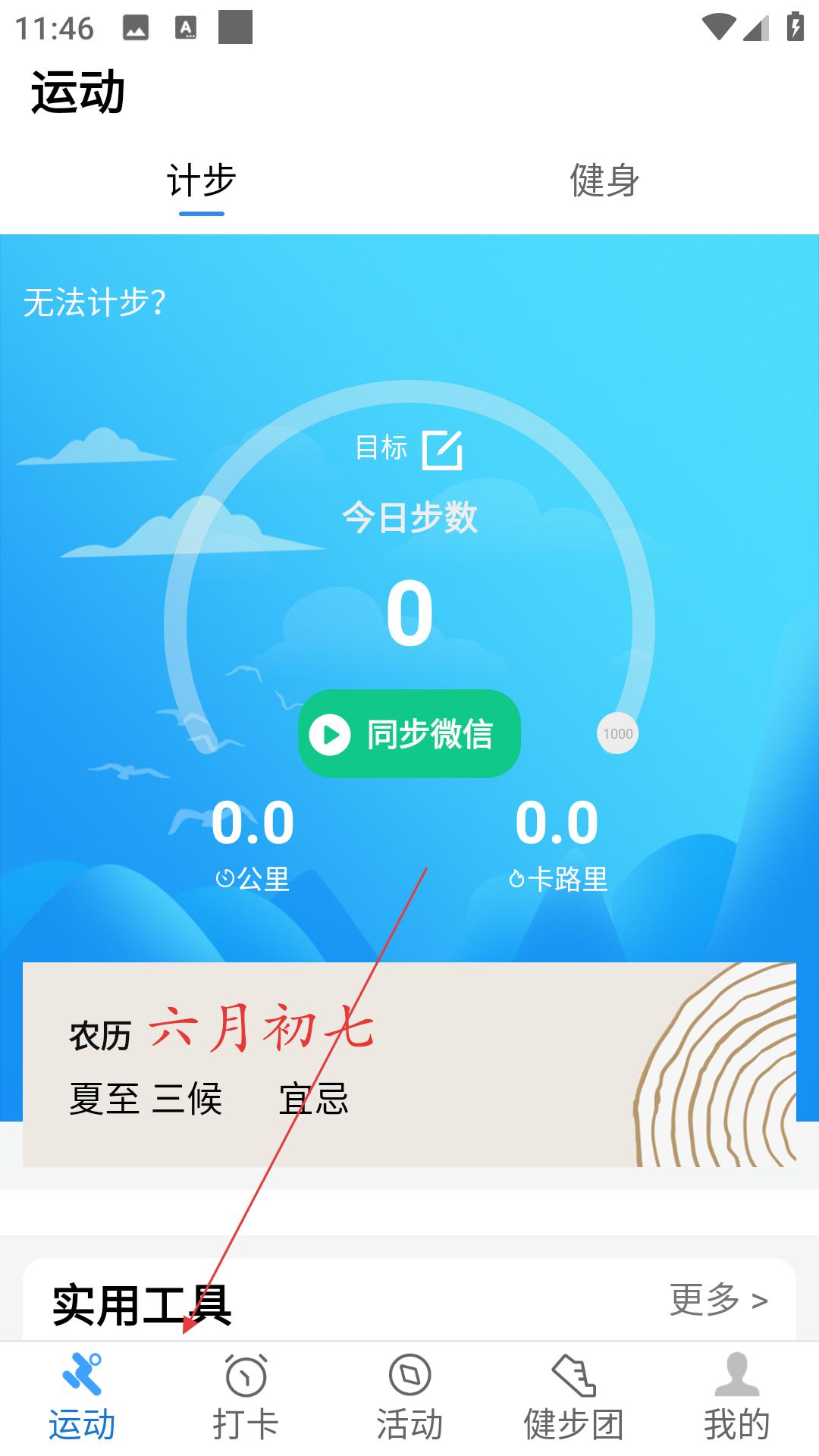
Task: Open the 无法计步? help link
Action: coord(95,303)
